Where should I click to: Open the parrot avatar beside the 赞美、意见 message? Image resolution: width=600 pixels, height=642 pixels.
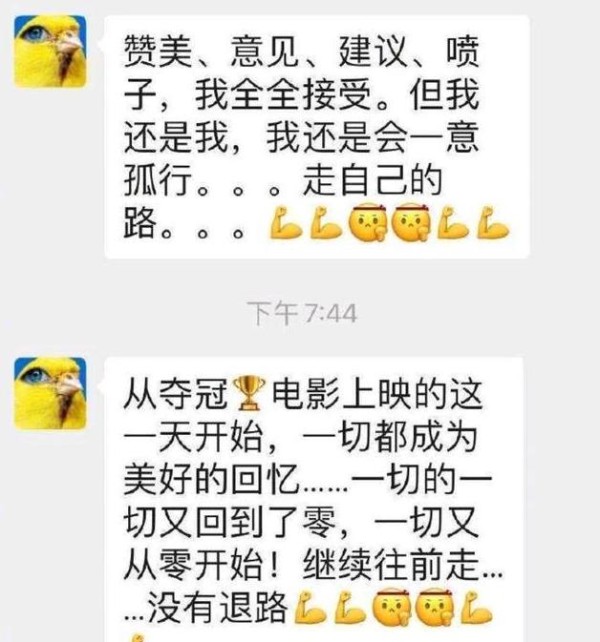50,52
